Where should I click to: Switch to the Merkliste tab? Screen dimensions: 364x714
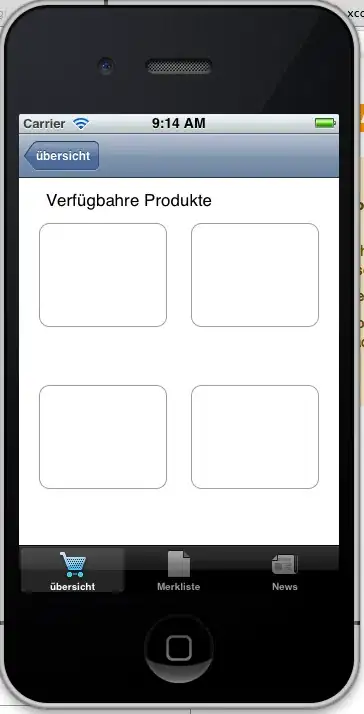click(x=179, y=570)
